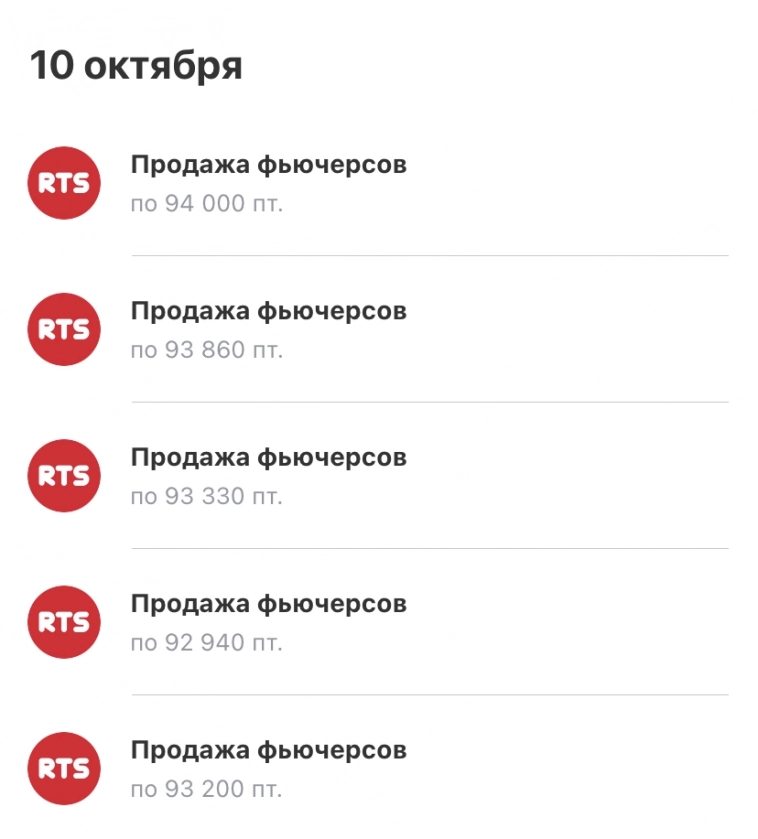Click the RTS icon next to 93 860 entry

[x=64, y=329]
